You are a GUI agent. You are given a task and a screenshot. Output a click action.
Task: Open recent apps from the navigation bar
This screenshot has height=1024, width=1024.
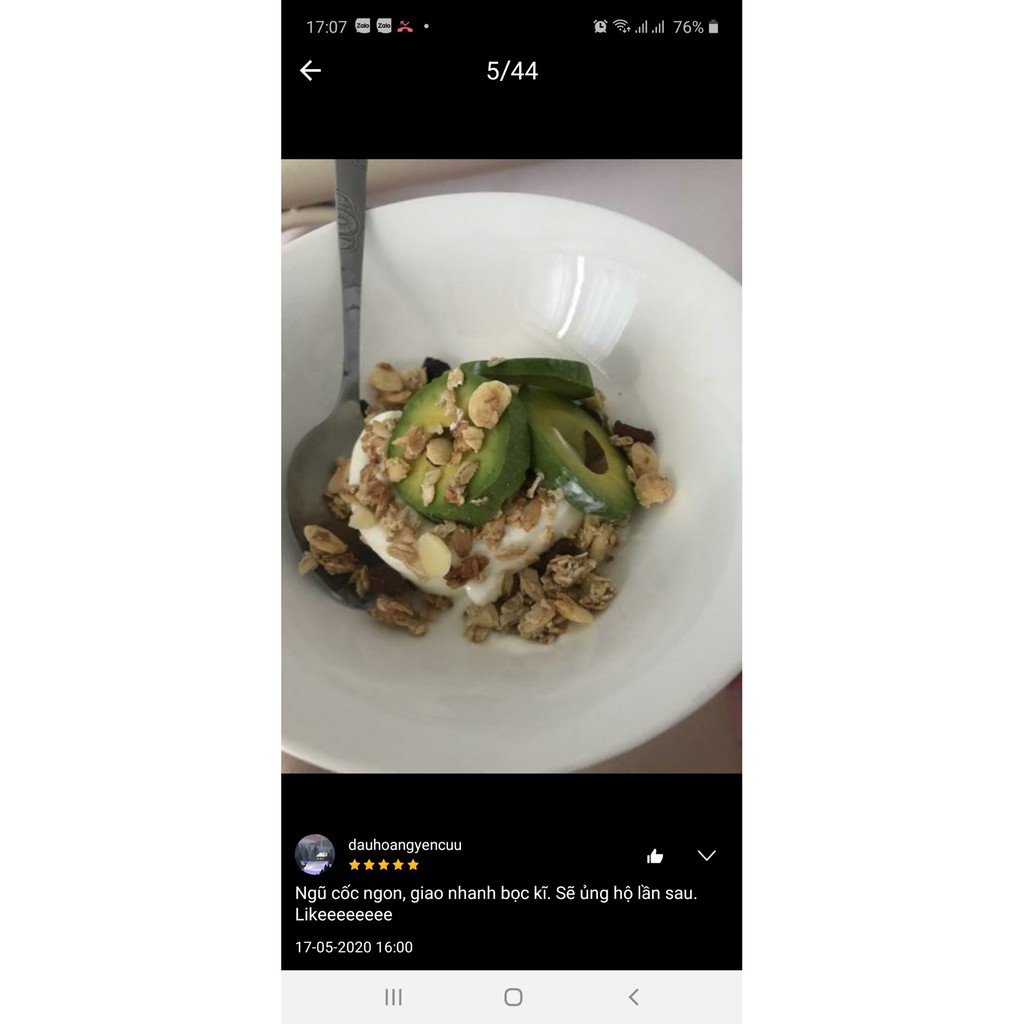coord(394,997)
